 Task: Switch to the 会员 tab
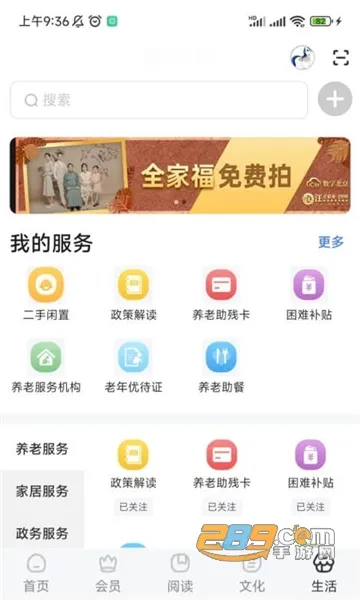(108, 574)
